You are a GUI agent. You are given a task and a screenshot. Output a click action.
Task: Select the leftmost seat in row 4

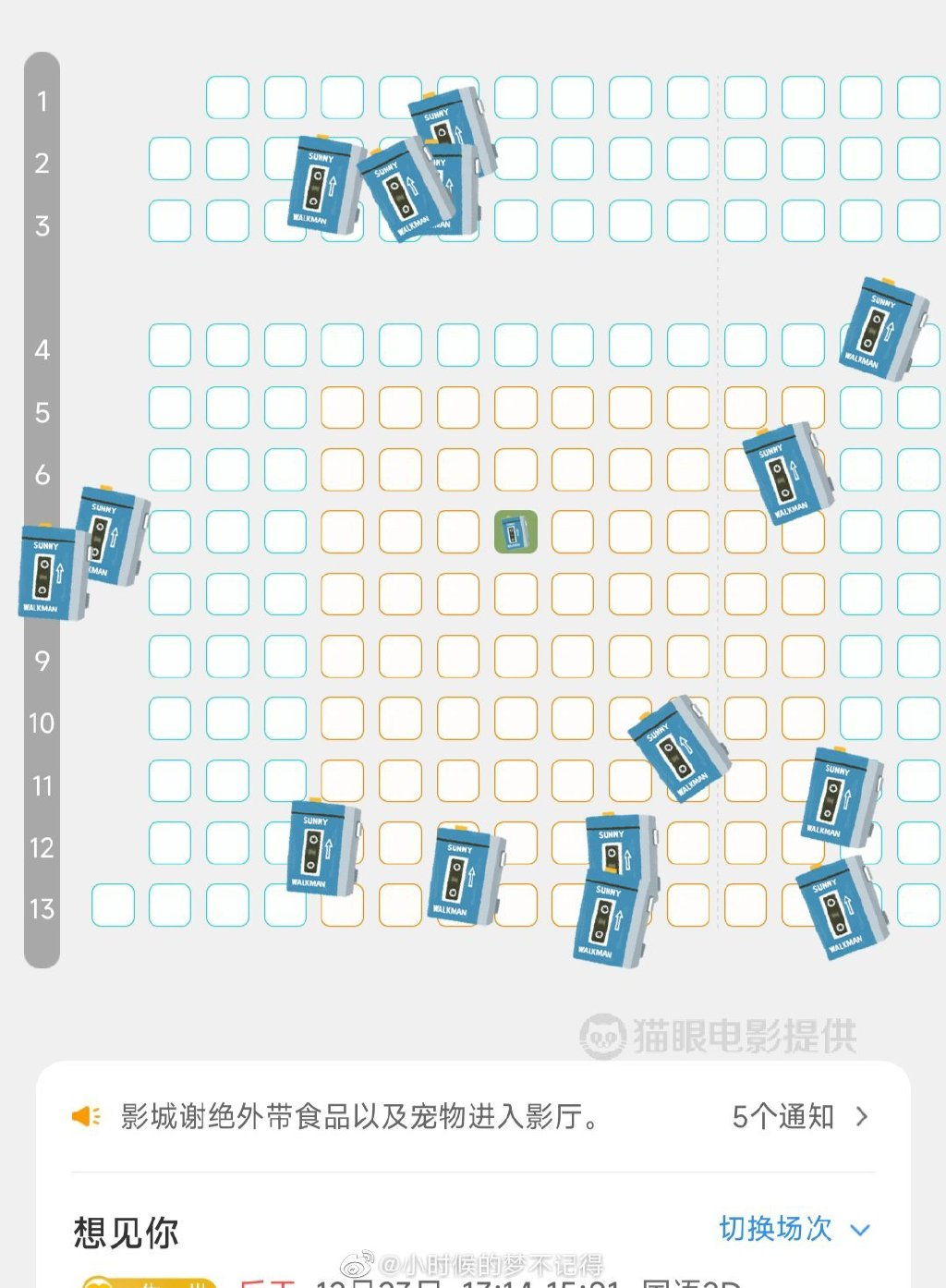[170, 346]
